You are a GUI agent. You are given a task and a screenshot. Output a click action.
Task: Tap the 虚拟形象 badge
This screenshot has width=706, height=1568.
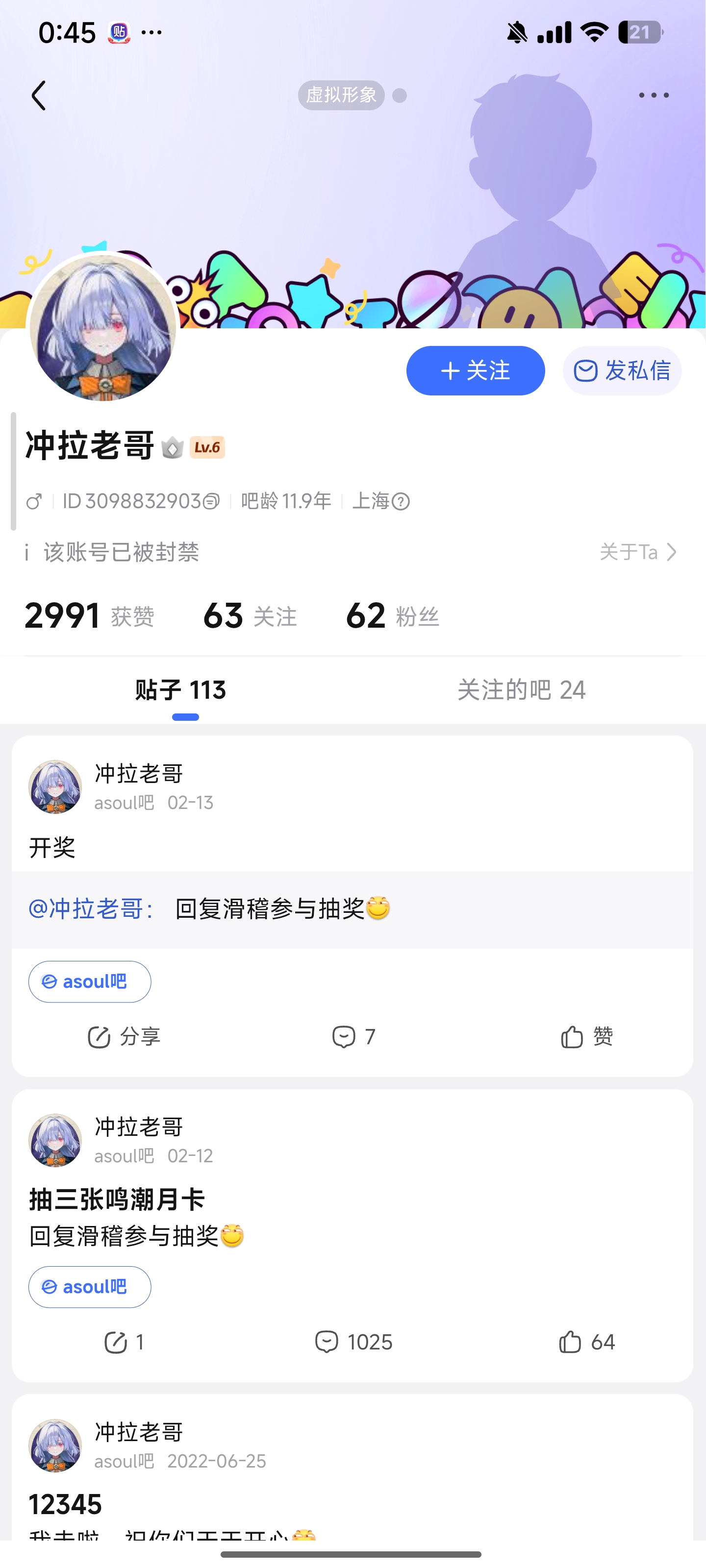tap(341, 96)
